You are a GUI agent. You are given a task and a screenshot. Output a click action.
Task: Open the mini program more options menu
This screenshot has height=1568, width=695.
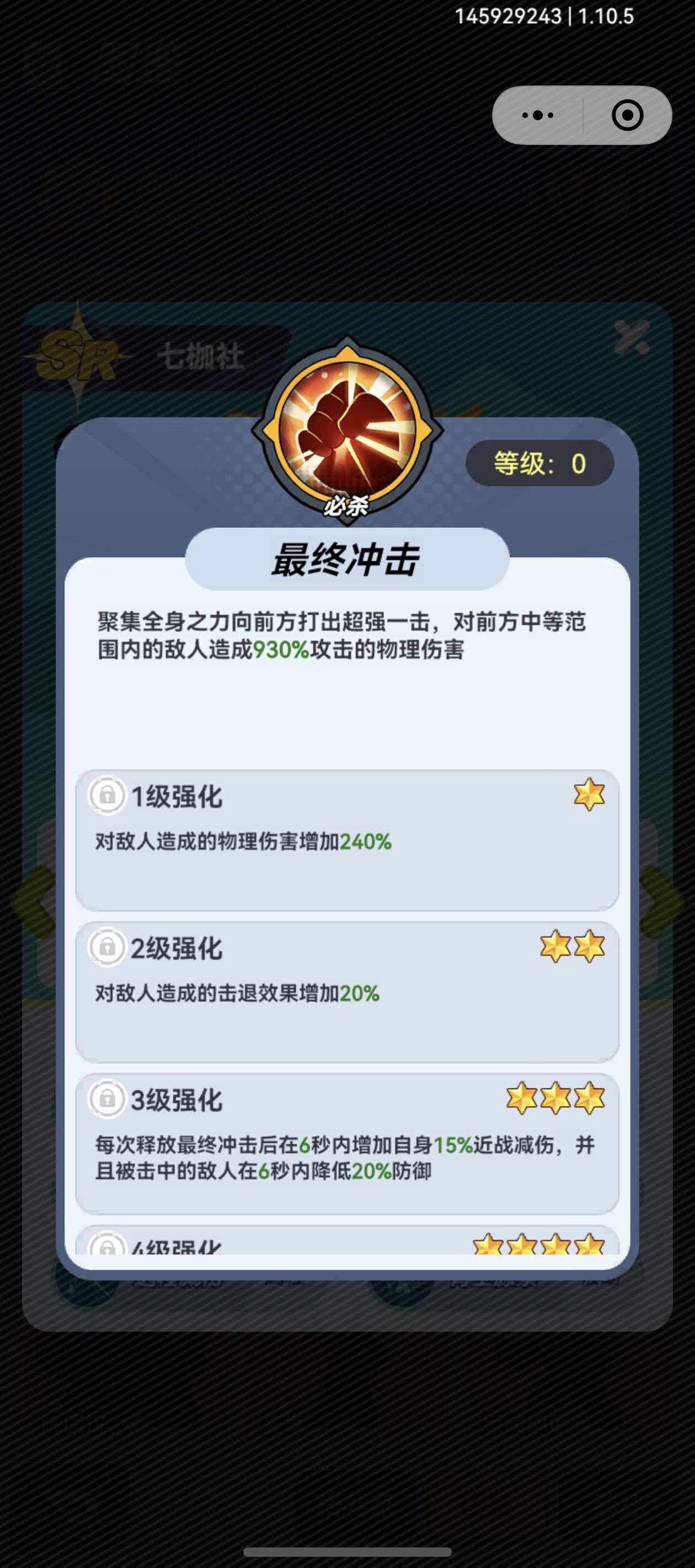537,115
